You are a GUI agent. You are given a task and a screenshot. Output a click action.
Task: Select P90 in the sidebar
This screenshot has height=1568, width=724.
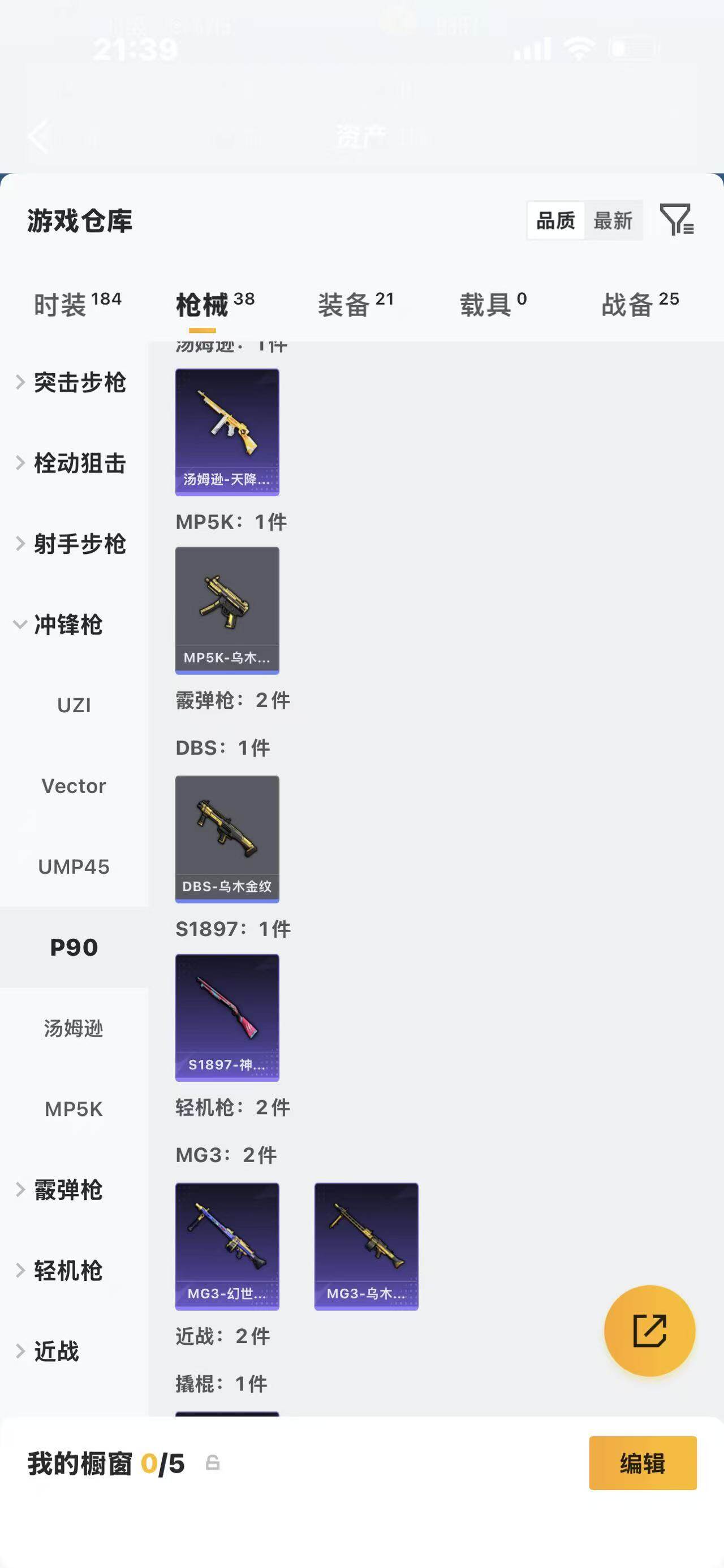pyautogui.click(x=73, y=947)
